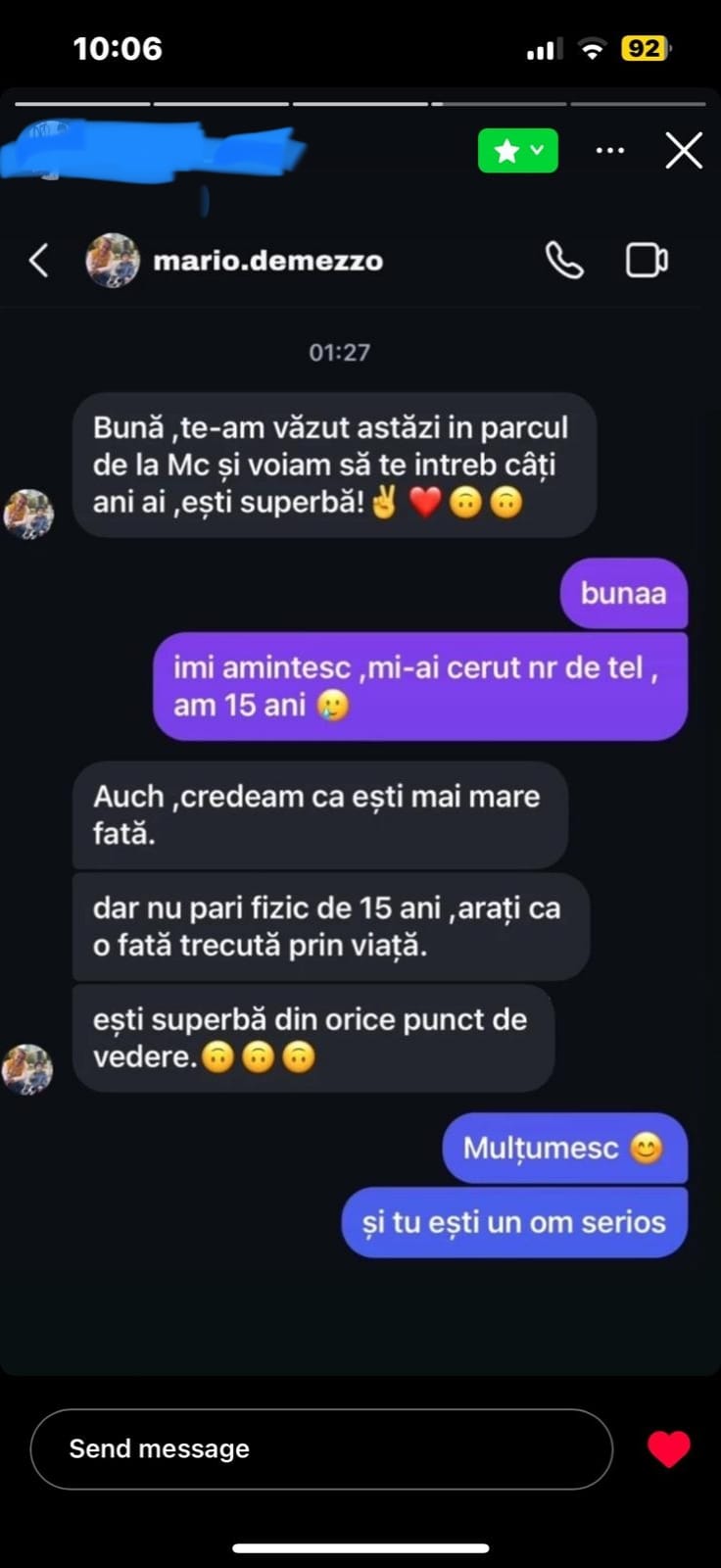This screenshot has height=1568, width=721.
Task: Tap the green close friends star badge
Action: click(x=518, y=151)
